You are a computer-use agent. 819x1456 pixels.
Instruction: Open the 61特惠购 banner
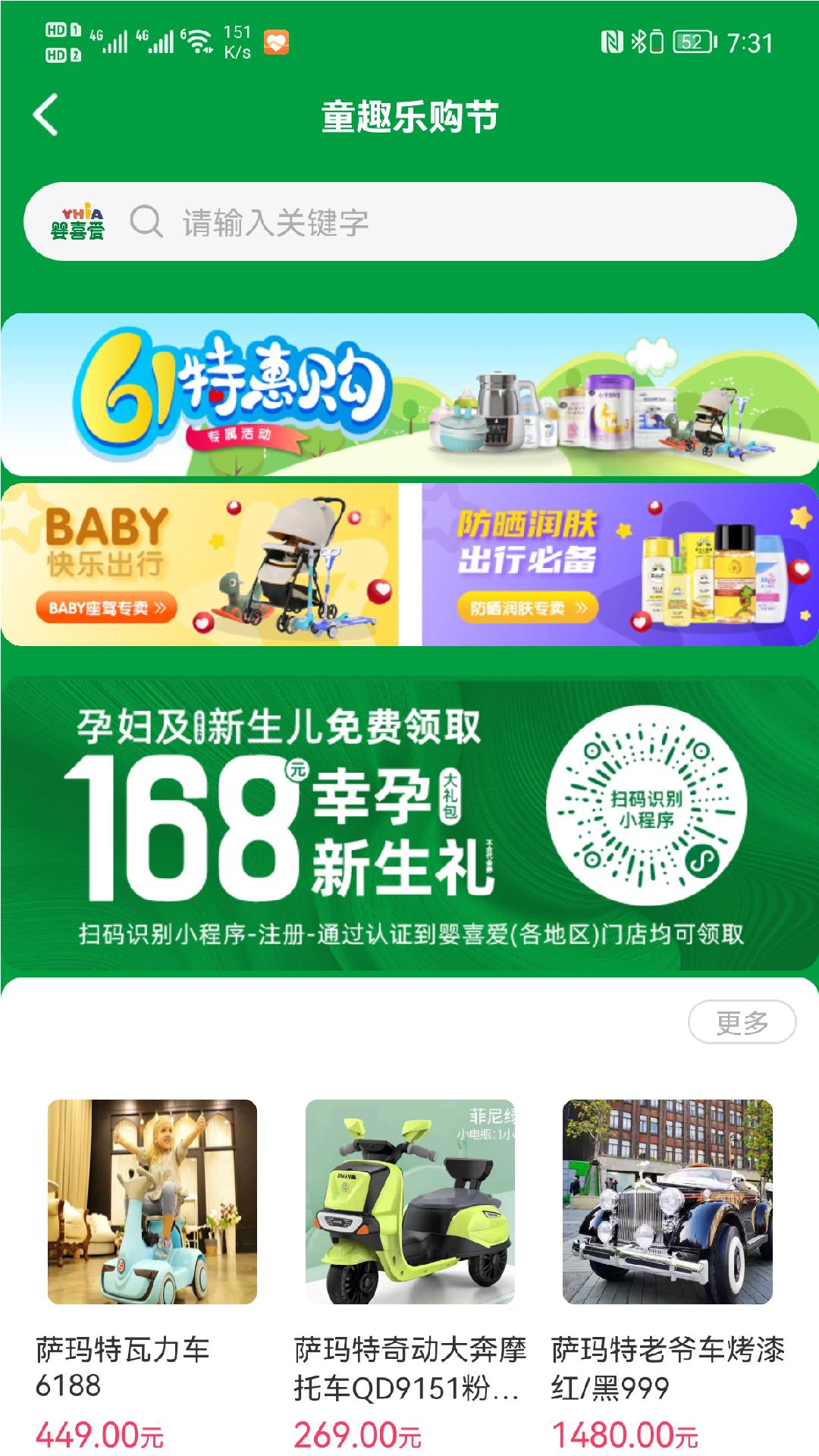pyautogui.click(x=409, y=395)
